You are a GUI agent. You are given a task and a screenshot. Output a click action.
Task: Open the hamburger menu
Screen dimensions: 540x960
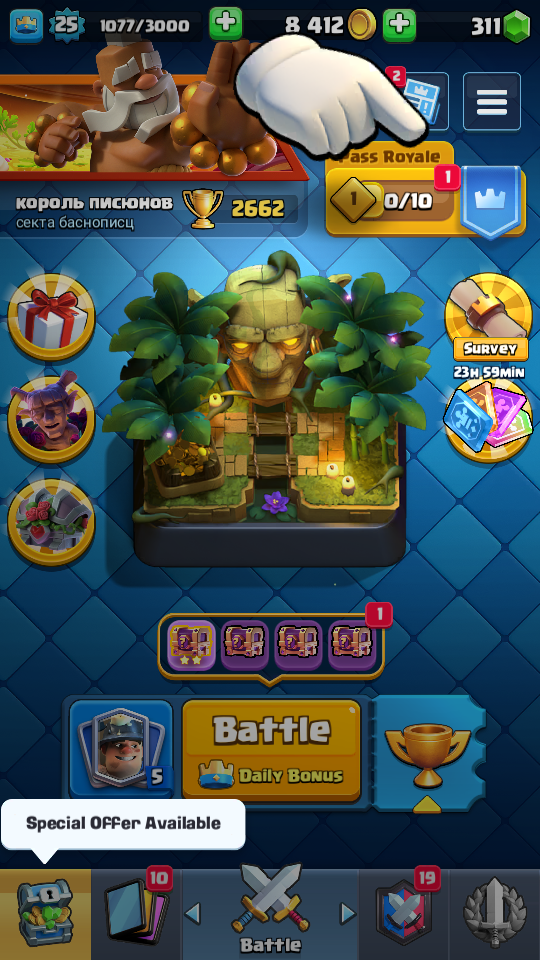pos(492,101)
